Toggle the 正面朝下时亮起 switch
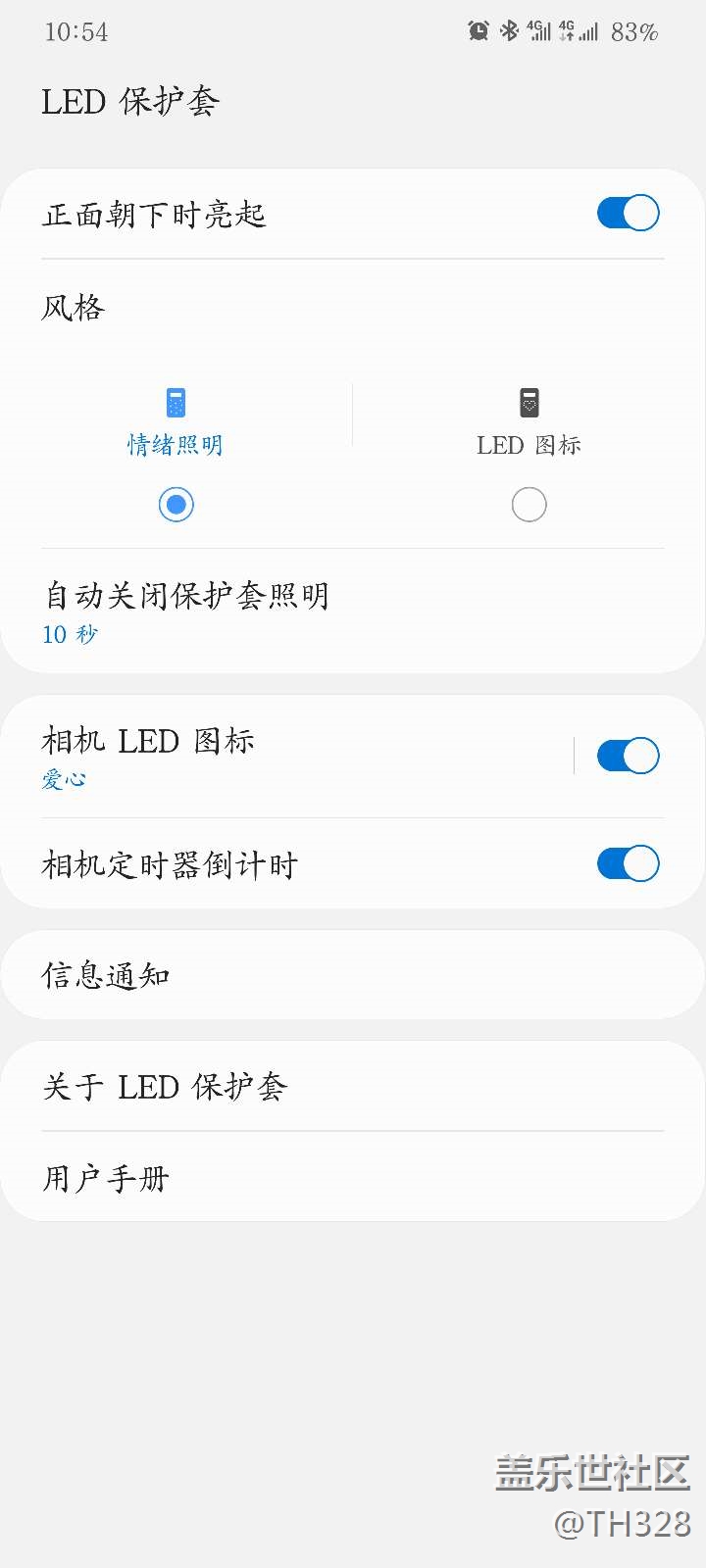 (628, 214)
